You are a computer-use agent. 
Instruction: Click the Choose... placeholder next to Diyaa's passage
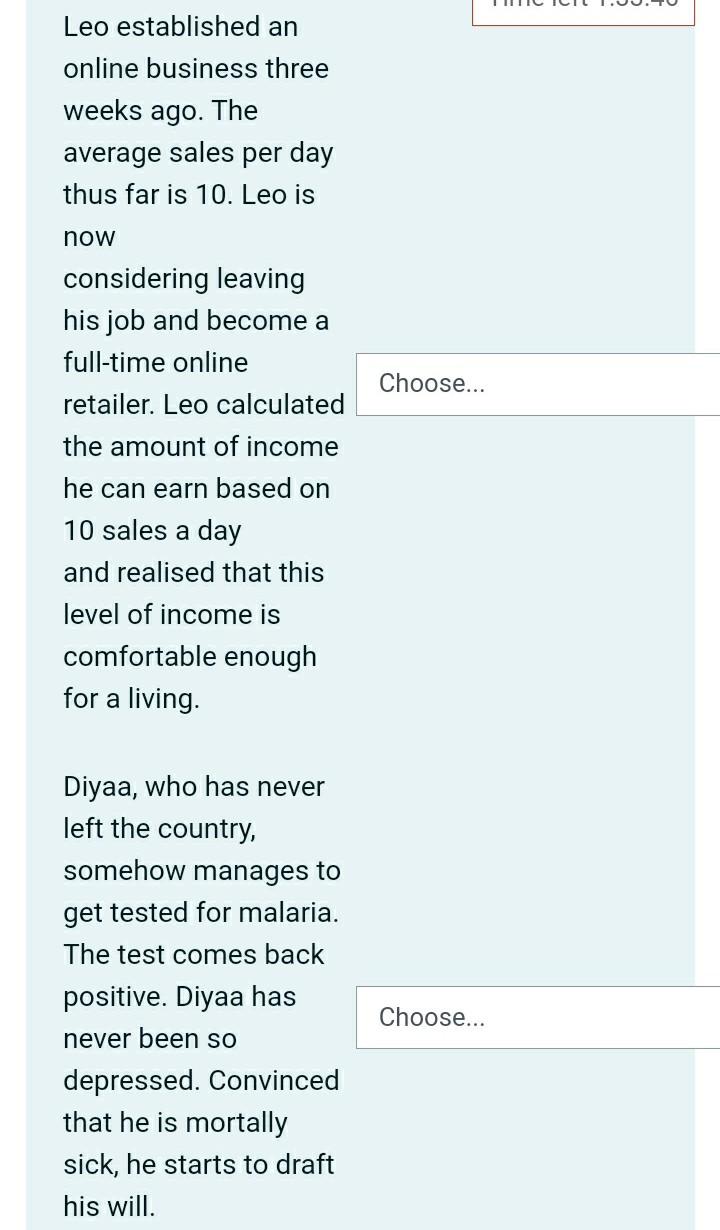click(x=432, y=1017)
